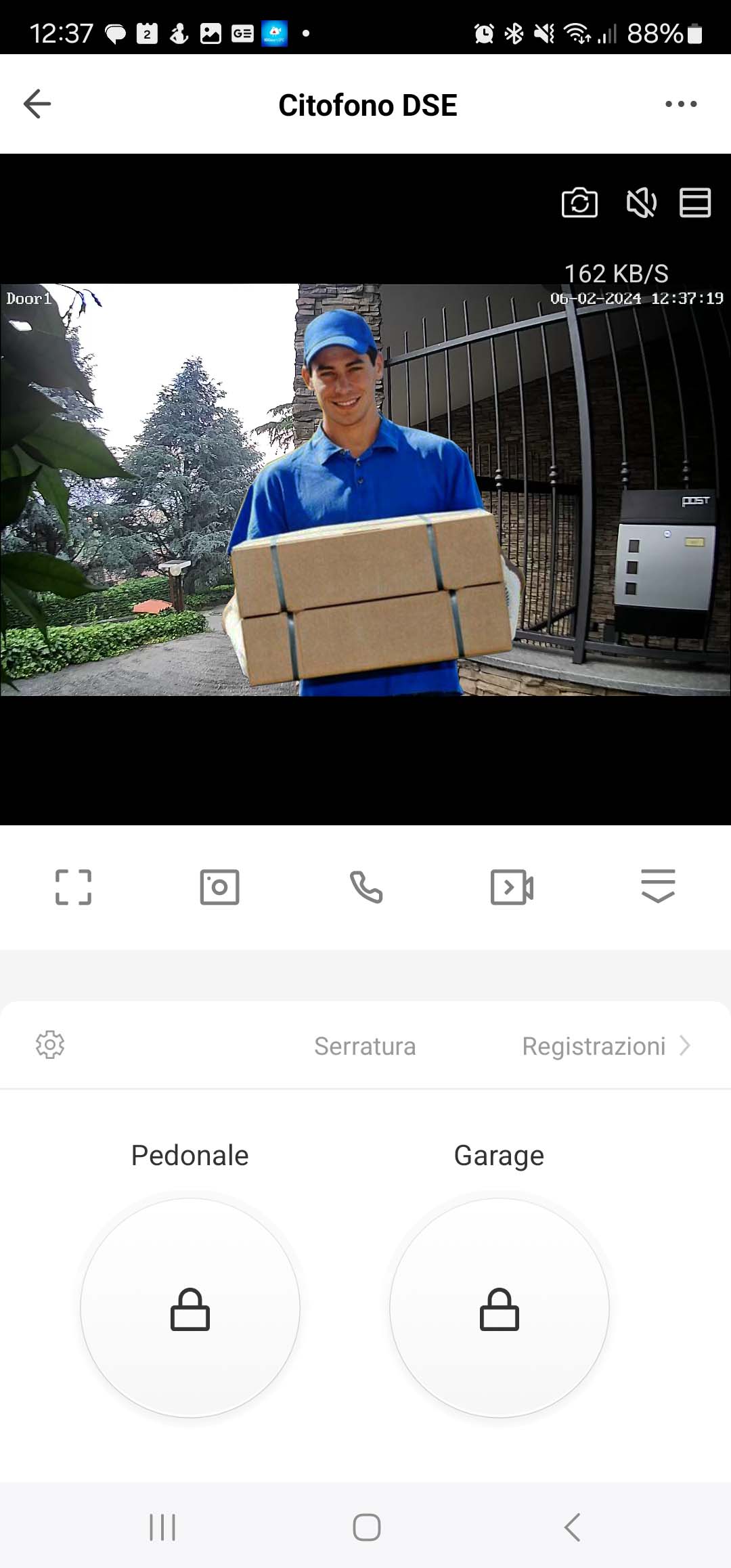Change the video quality setting
This screenshot has width=731, height=1568.
[x=694, y=202]
